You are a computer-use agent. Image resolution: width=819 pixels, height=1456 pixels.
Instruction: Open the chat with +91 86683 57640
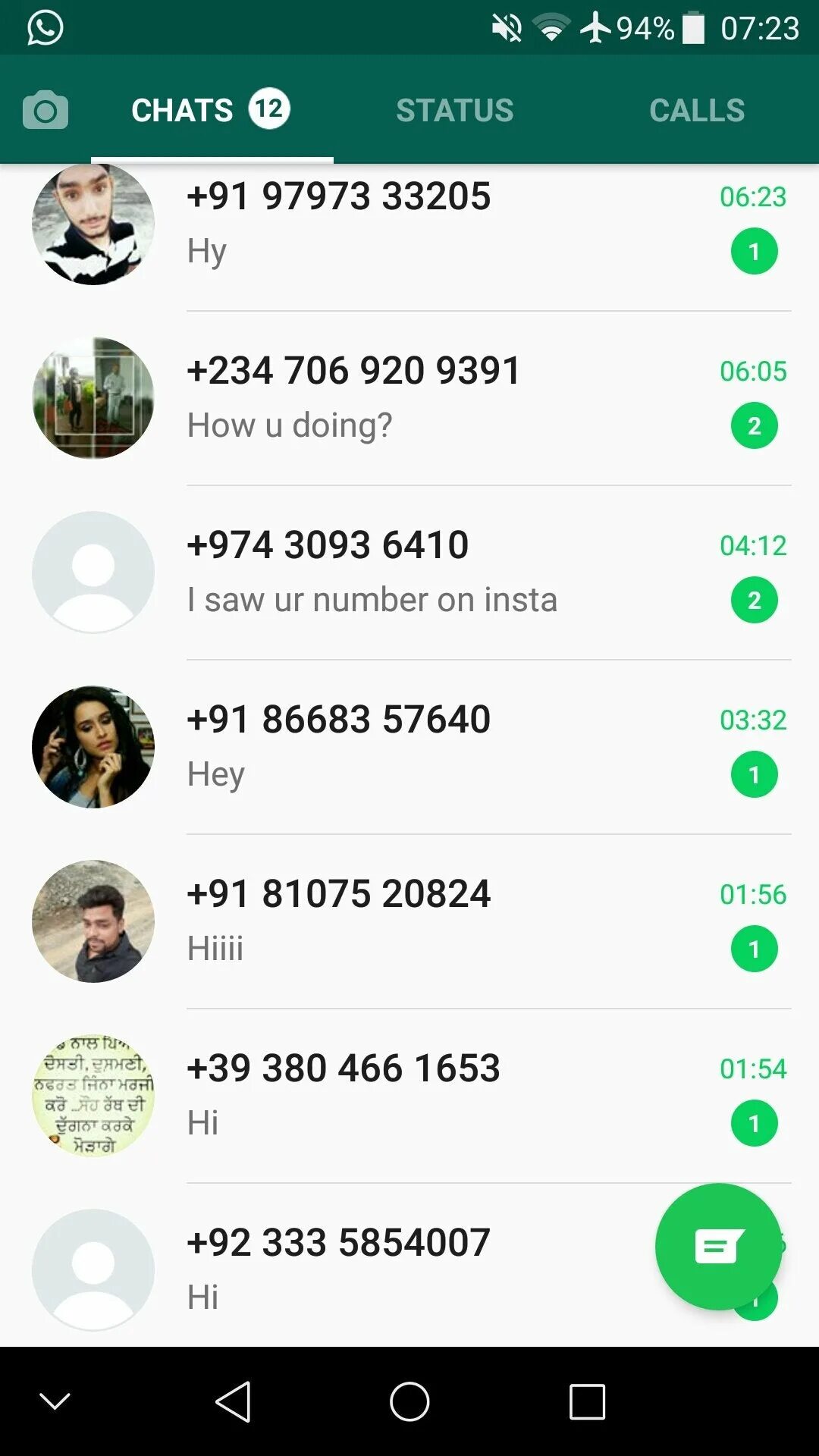pyautogui.click(x=409, y=747)
